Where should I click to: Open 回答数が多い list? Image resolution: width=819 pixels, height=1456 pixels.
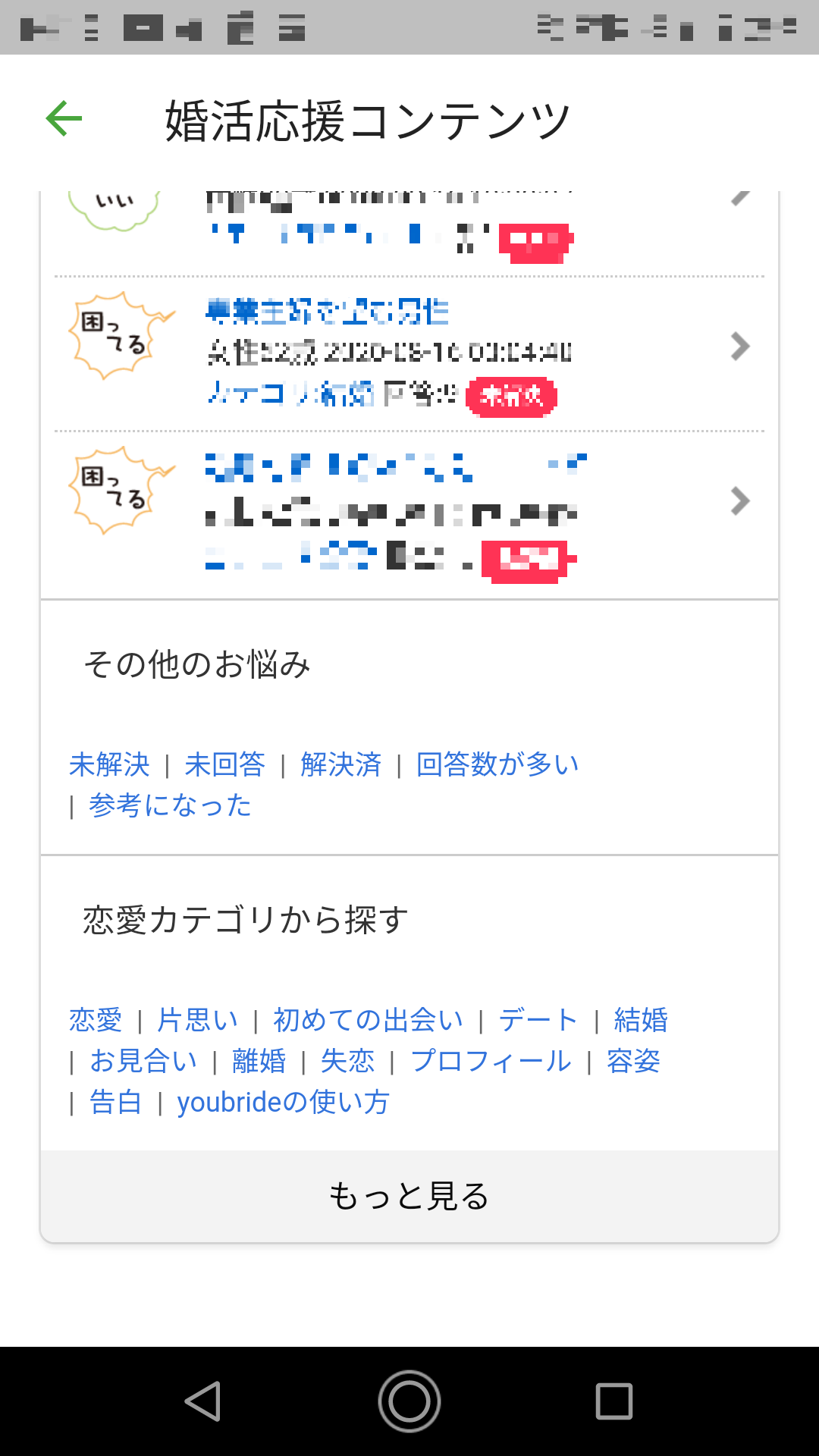pyautogui.click(x=497, y=764)
